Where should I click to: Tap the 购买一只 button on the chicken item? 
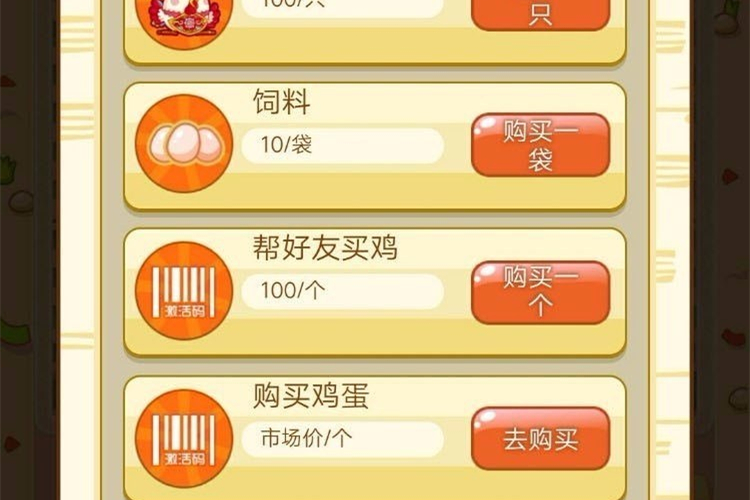click(x=540, y=13)
